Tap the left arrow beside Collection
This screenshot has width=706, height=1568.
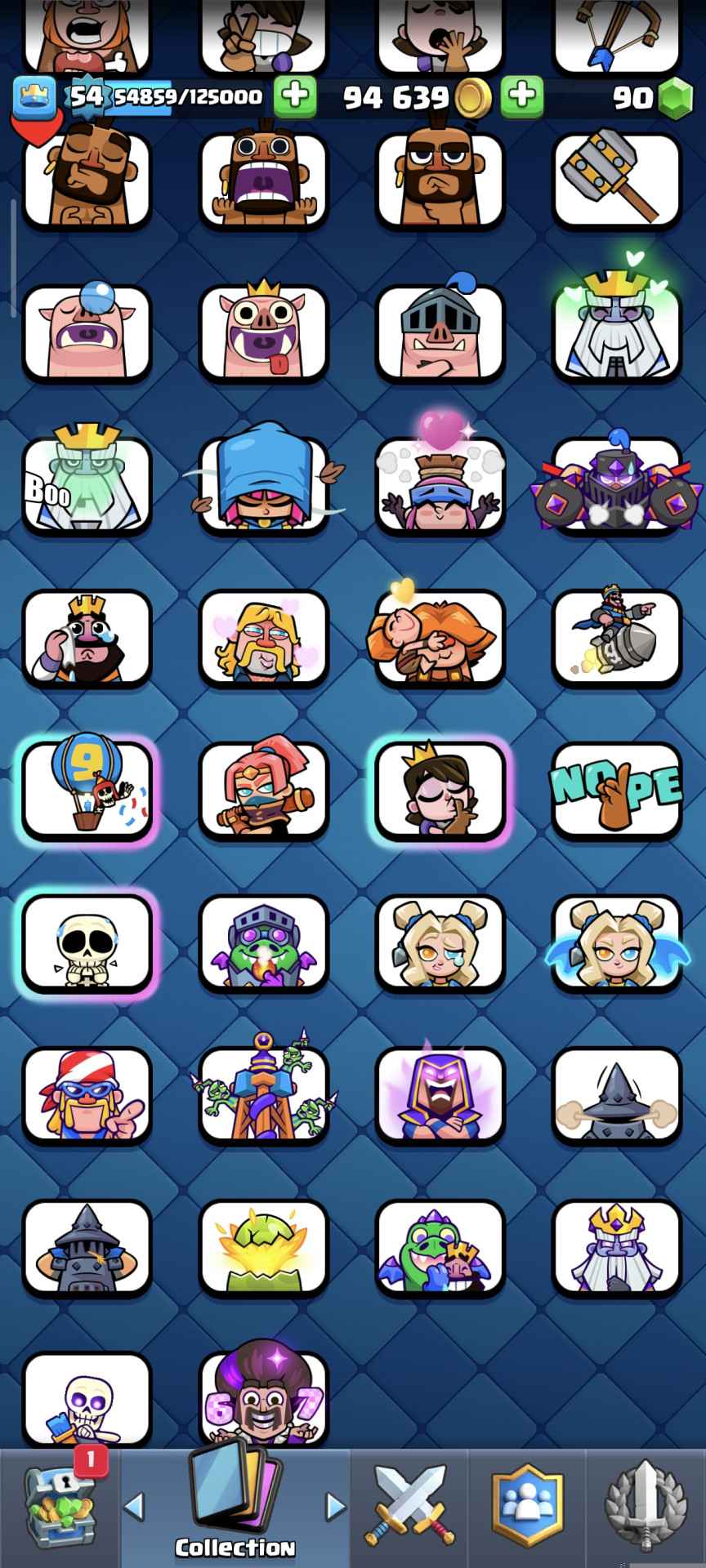click(x=134, y=1506)
